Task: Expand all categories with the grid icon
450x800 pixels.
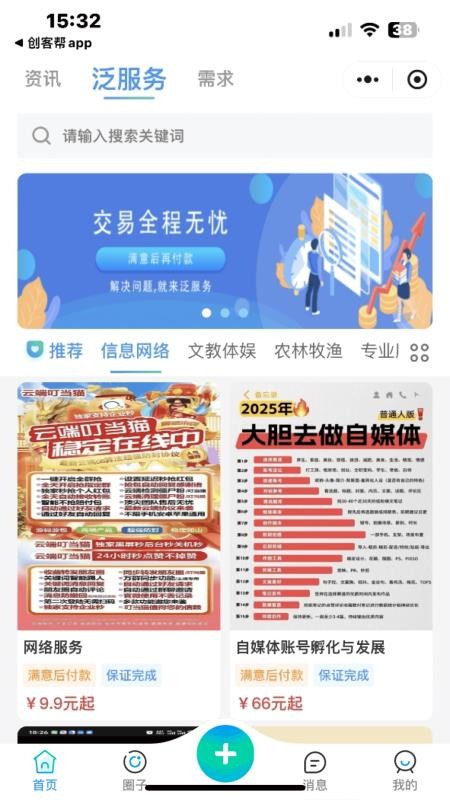Action: click(419, 352)
